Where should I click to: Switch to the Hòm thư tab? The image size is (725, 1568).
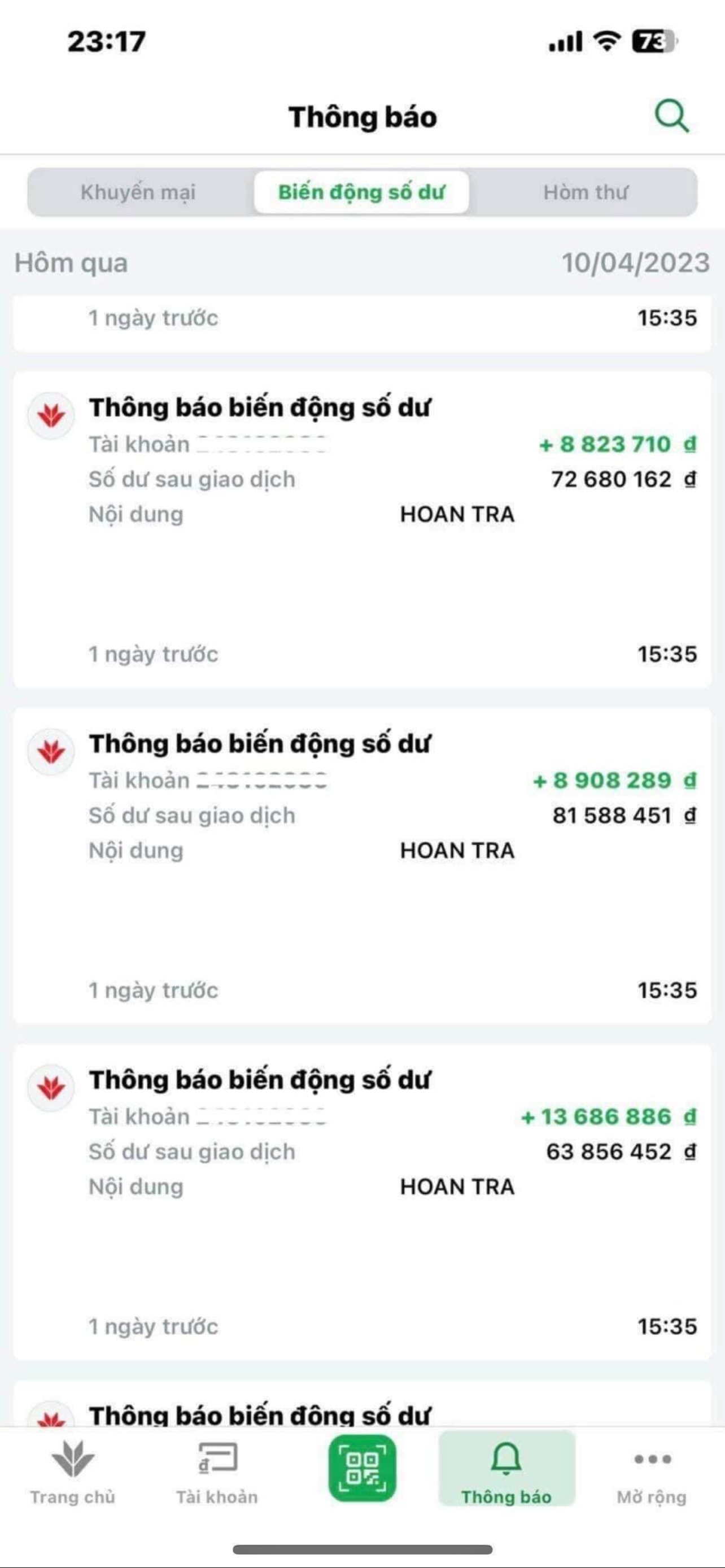tap(585, 192)
